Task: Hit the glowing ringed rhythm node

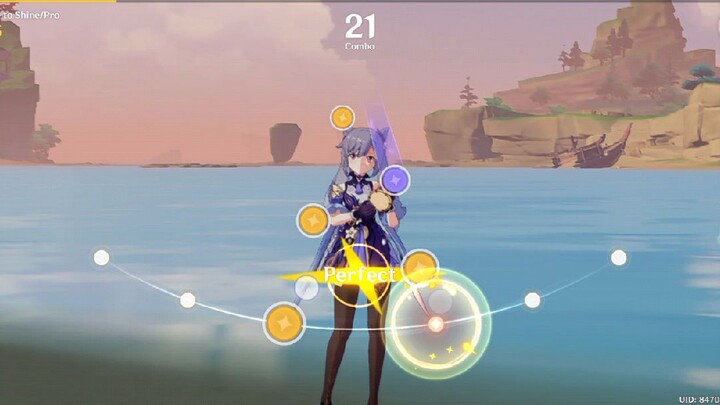Action: 435,323
